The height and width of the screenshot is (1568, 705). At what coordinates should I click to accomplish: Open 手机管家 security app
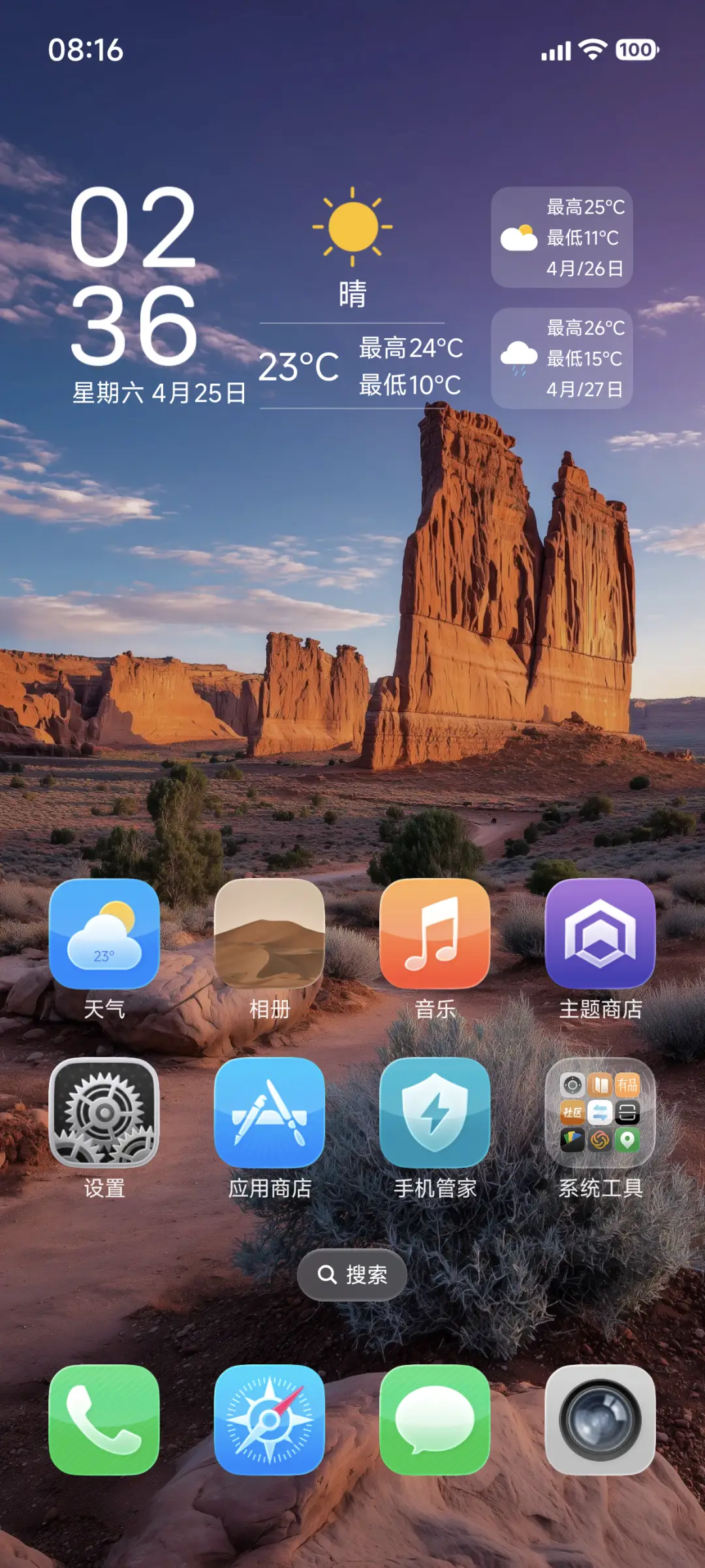coord(435,1112)
